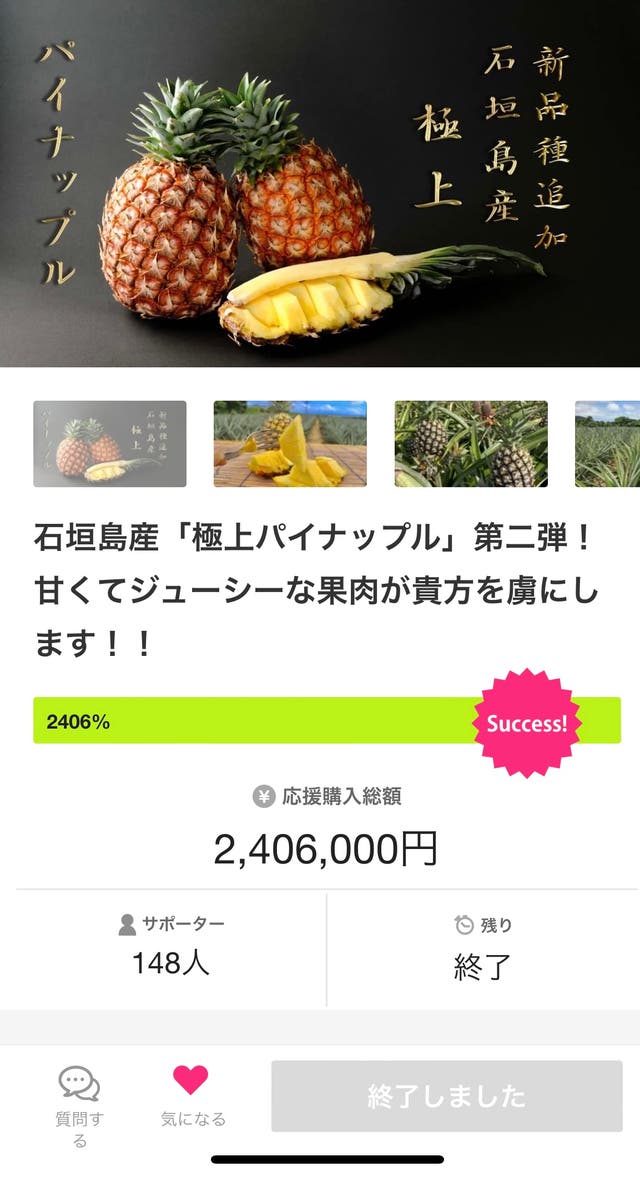This screenshot has height=1177, width=640.
Task: Select the cut pineapple slices thumbnail
Action: click(x=290, y=444)
